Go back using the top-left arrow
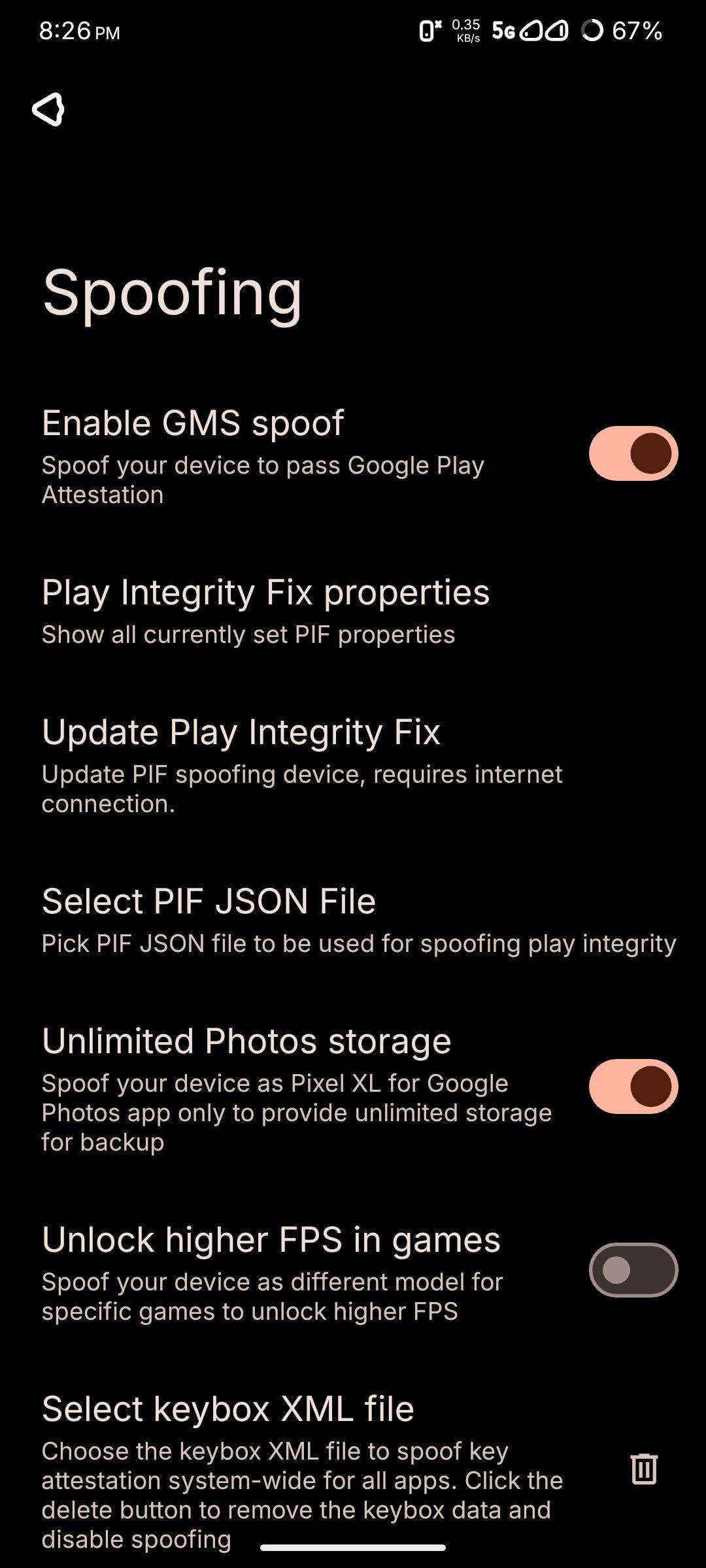This screenshot has height=1568, width=706. (x=49, y=109)
